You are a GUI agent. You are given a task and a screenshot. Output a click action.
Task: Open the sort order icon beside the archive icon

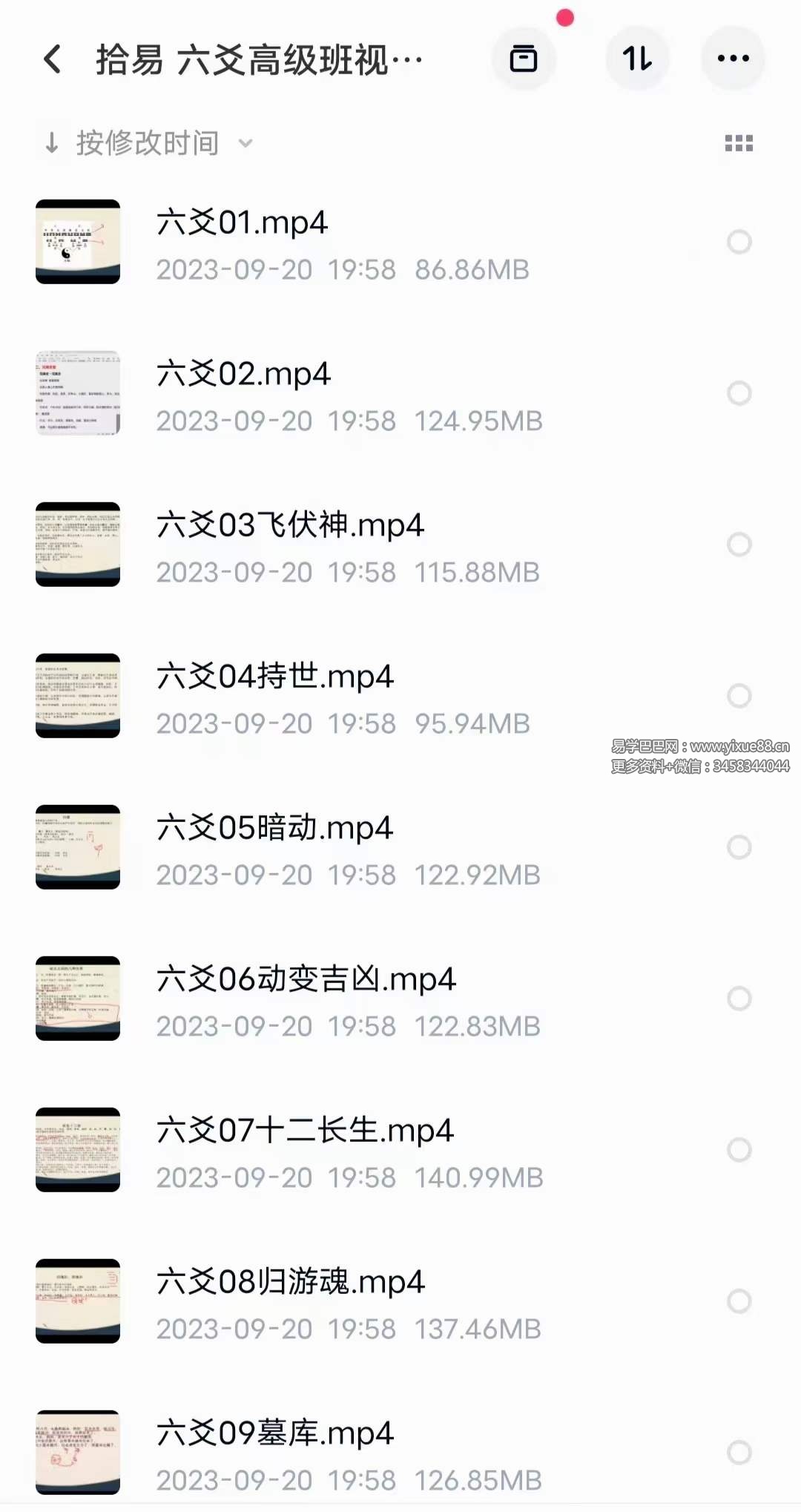pyautogui.click(x=638, y=59)
